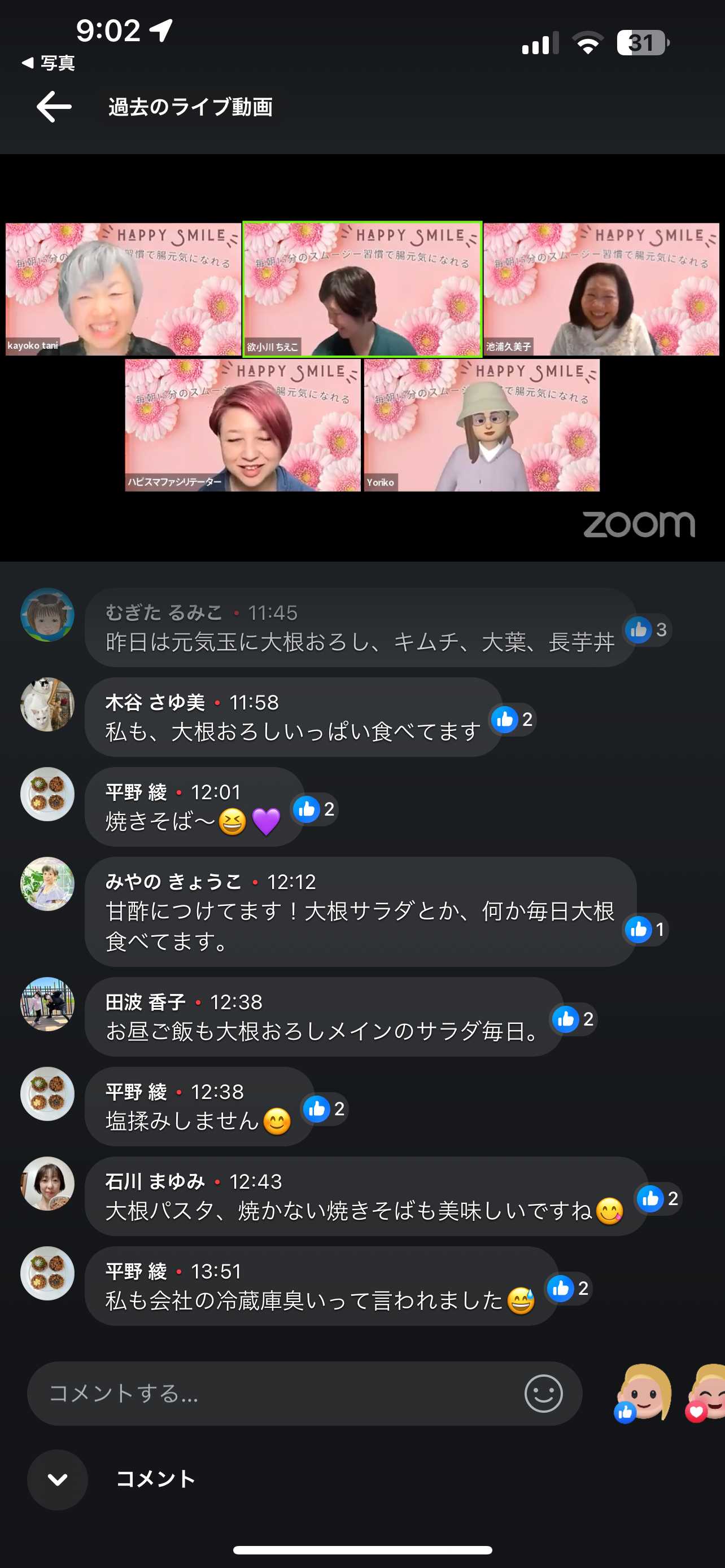View likes on 田波 香子's comment
The image size is (725, 1568).
click(574, 1019)
